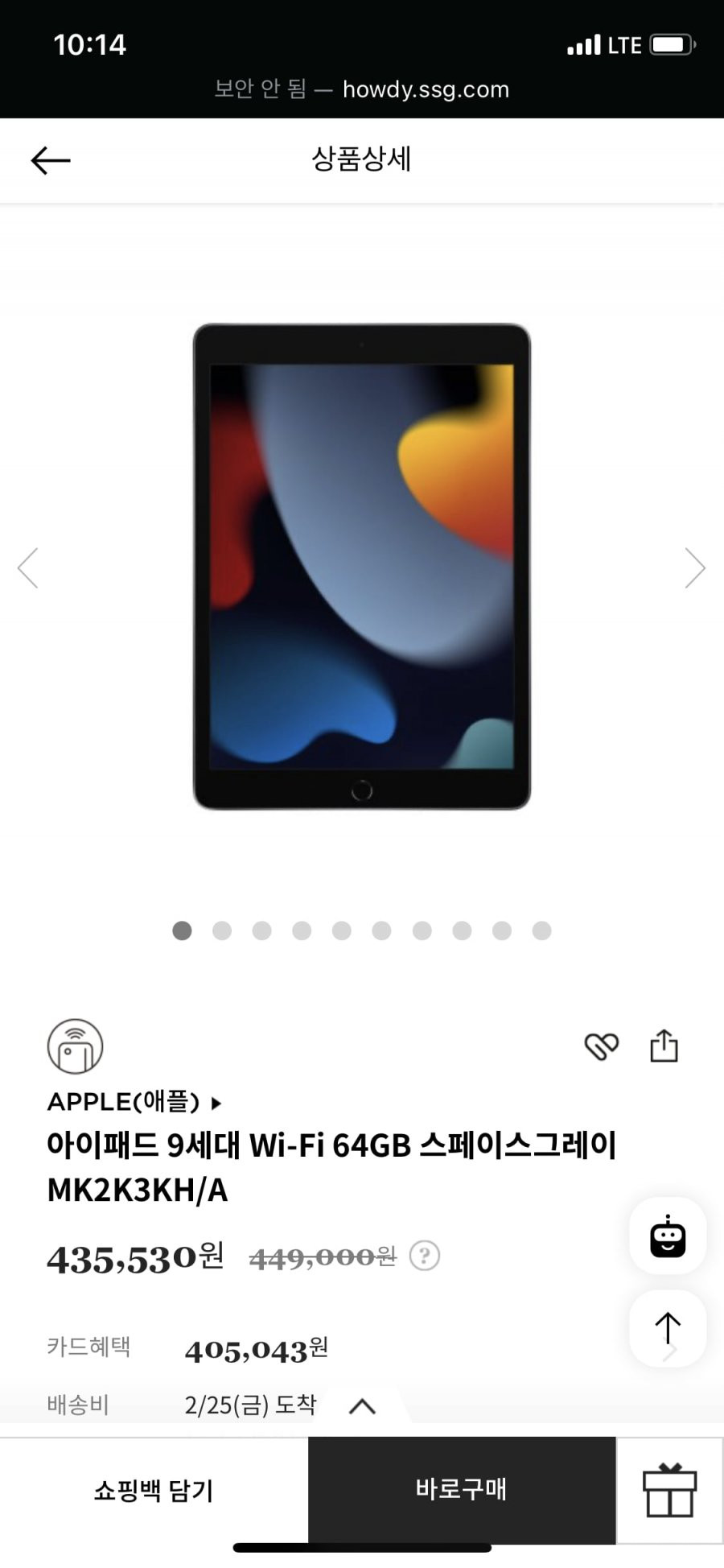The height and width of the screenshot is (1568, 724).
Task: Buy now with 바로구매
Action: coord(462,1490)
